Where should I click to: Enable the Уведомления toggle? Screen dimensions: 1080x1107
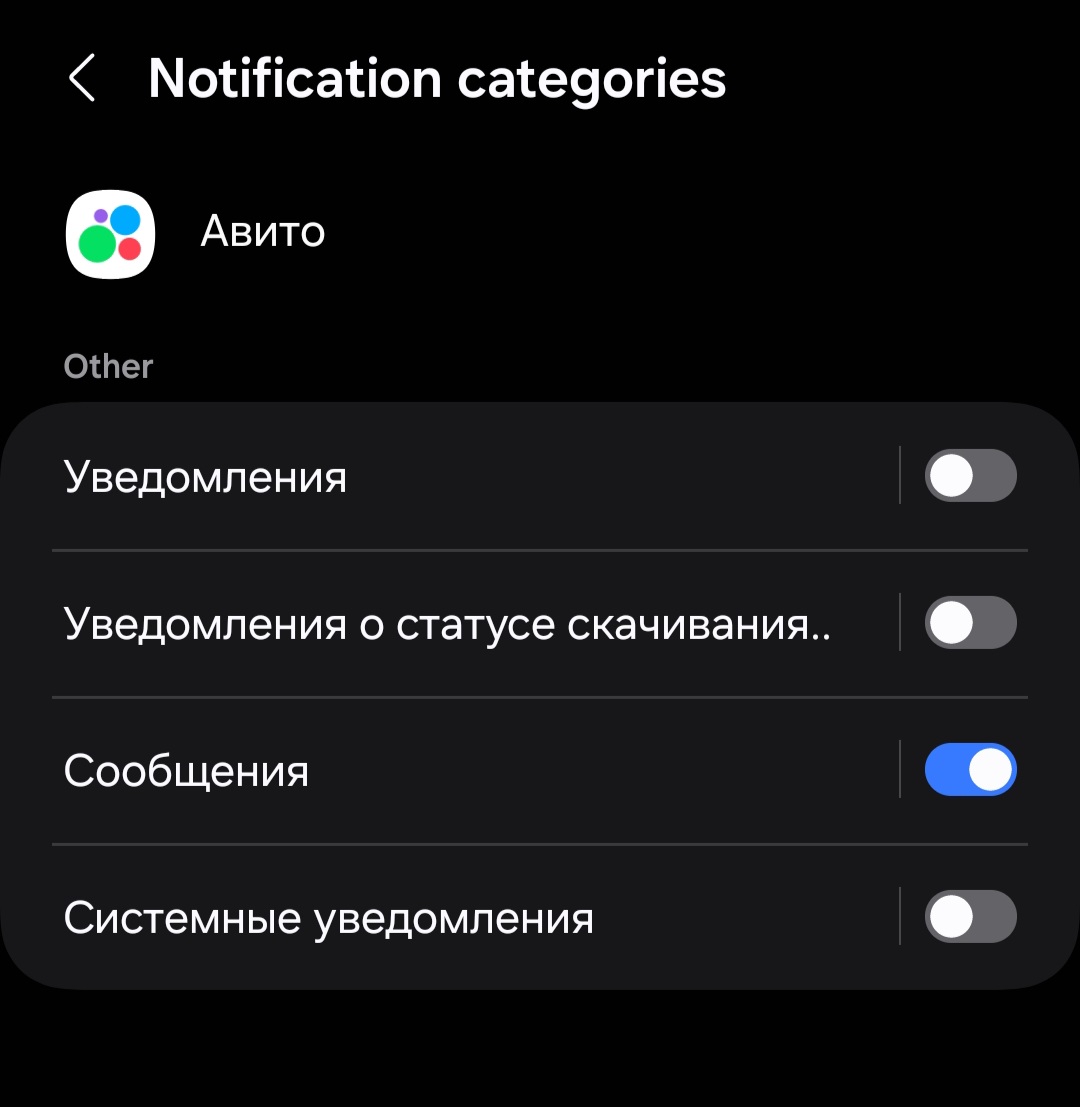969,476
